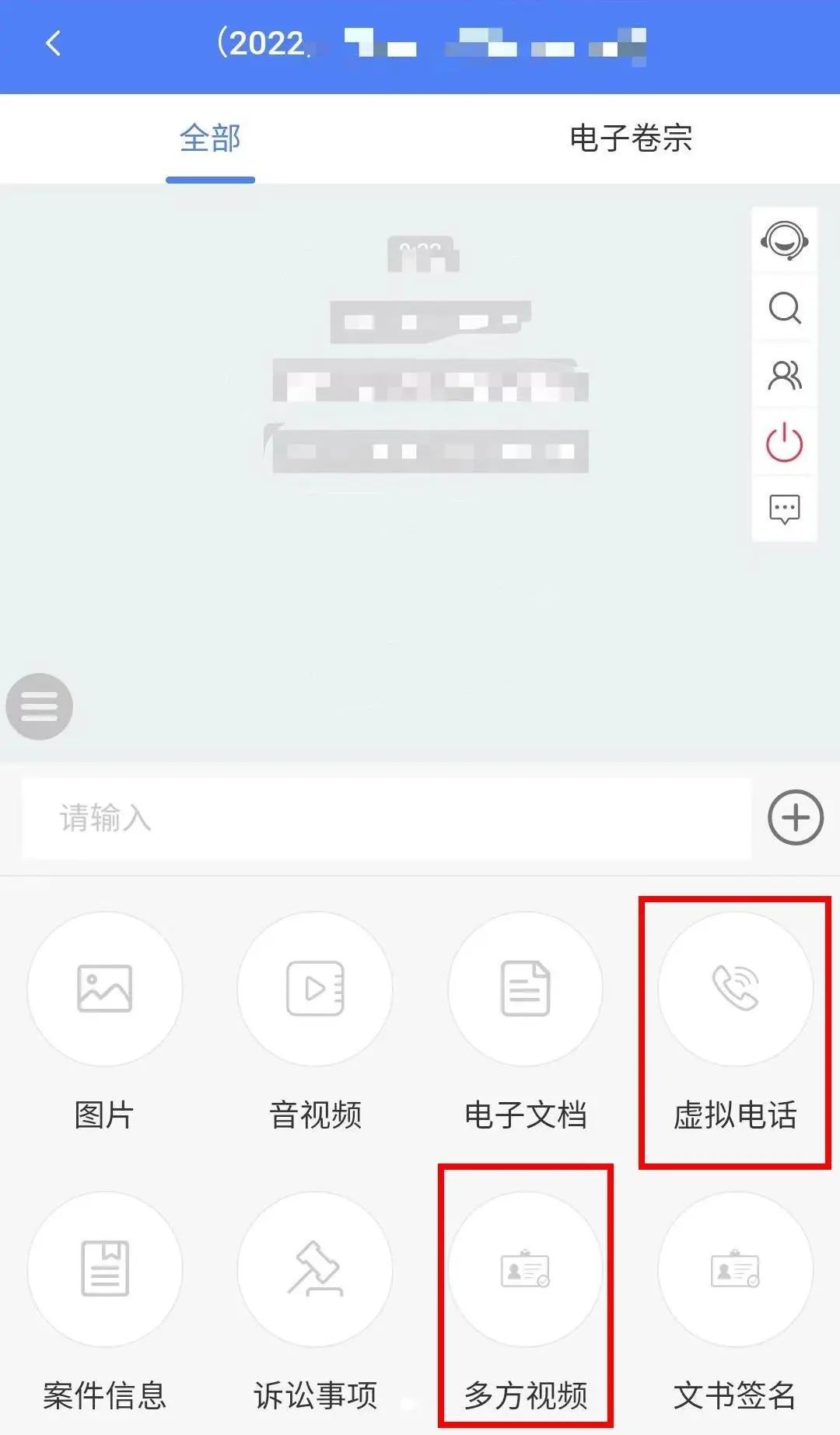Open the search magnifier in side toolbar
Viewport: 840px width, 1435px height.
point(784,308)
